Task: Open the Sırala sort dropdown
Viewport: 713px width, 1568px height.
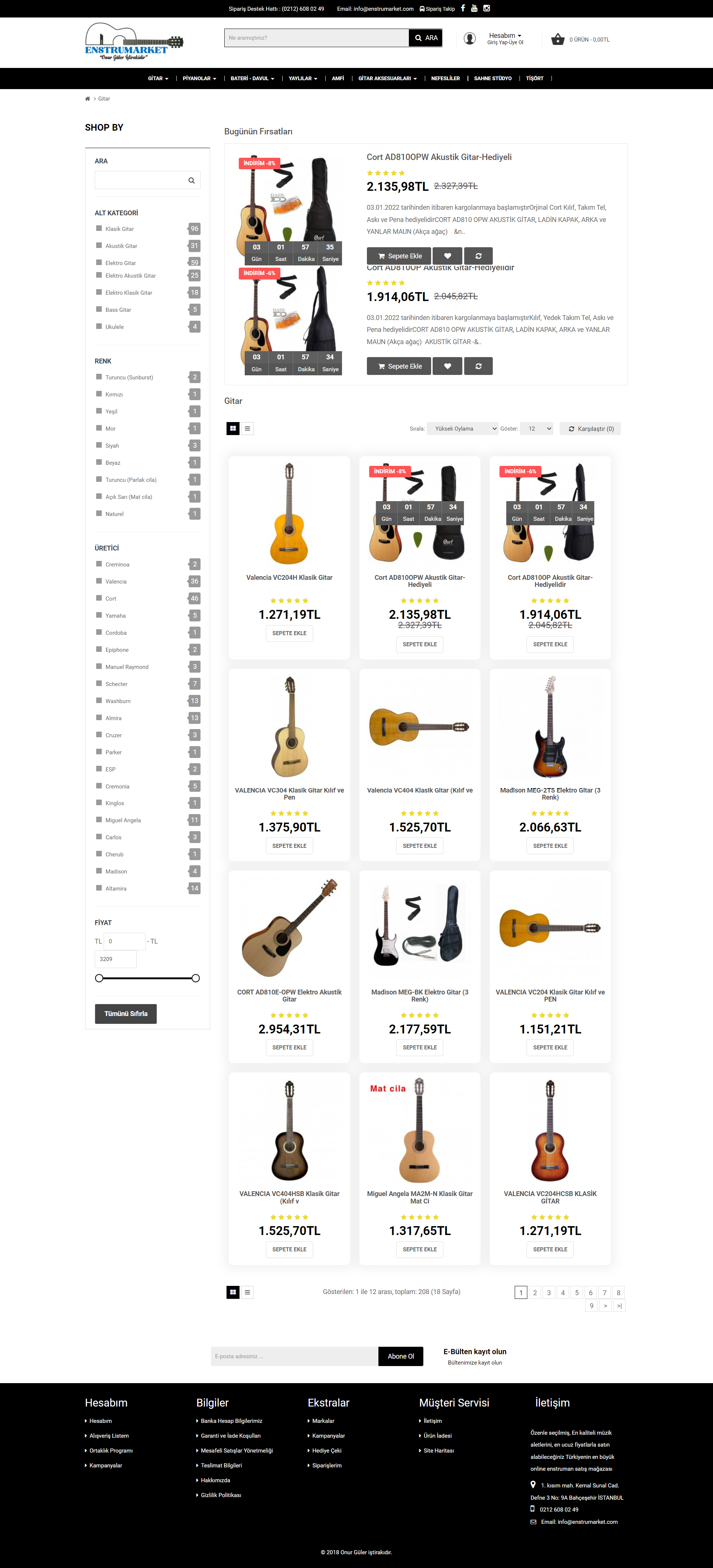Action: [462, 428]
